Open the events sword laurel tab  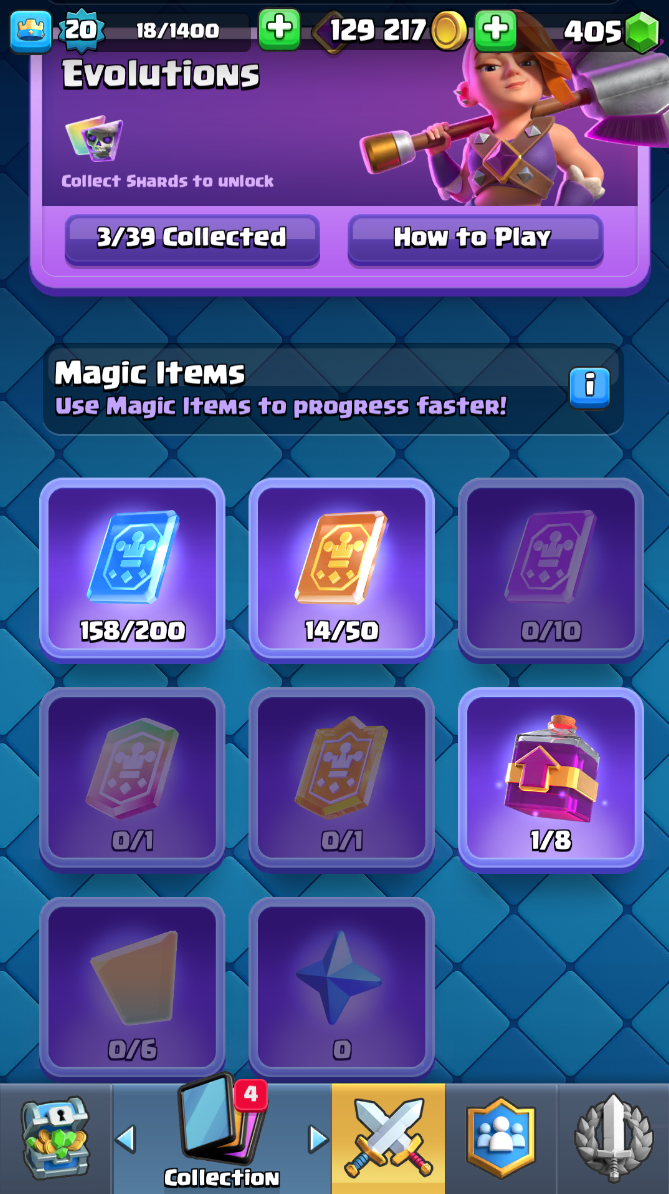tap(613, 1138)
